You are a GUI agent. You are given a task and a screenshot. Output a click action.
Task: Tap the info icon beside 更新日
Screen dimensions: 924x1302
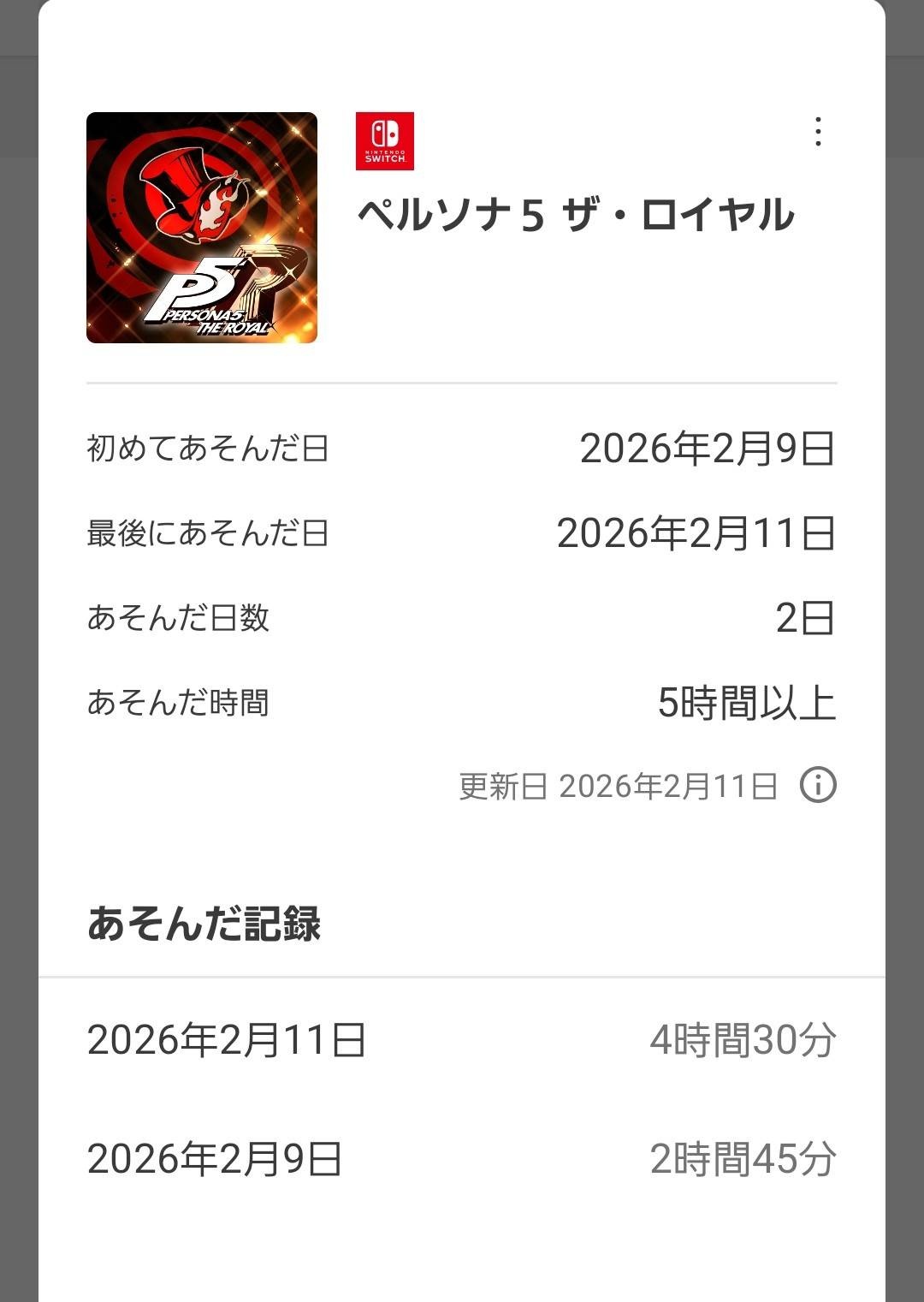pos(818,785)
